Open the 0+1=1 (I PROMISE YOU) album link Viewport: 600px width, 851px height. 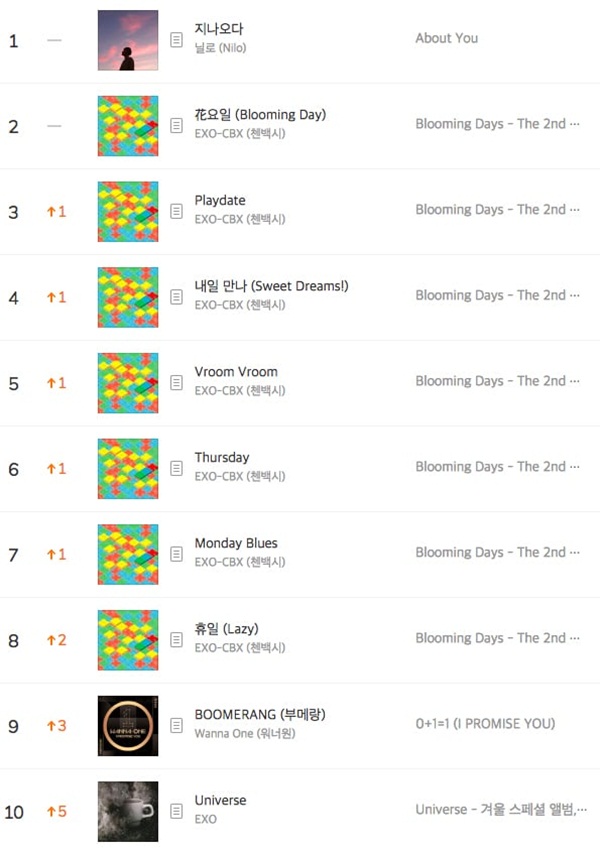point(485,724)
